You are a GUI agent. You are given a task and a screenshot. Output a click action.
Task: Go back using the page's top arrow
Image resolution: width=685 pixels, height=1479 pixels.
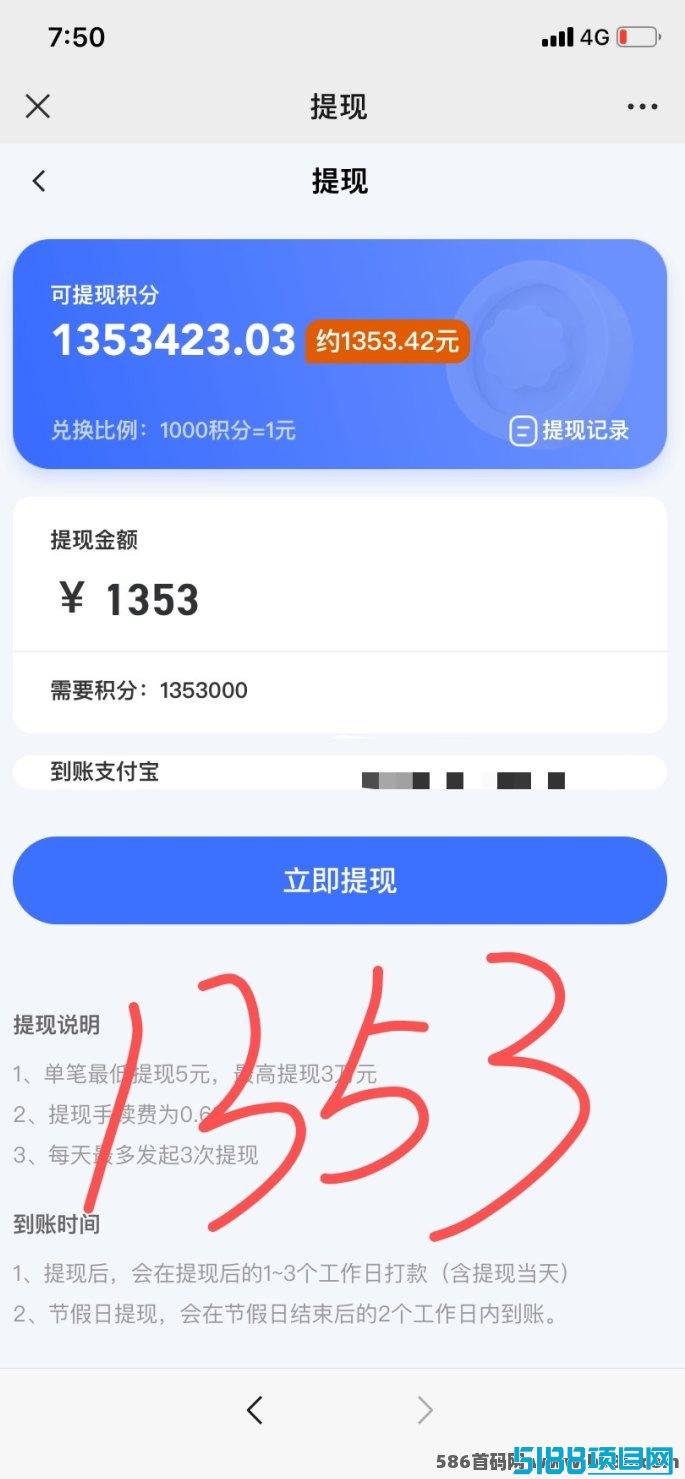pos(39,181)
